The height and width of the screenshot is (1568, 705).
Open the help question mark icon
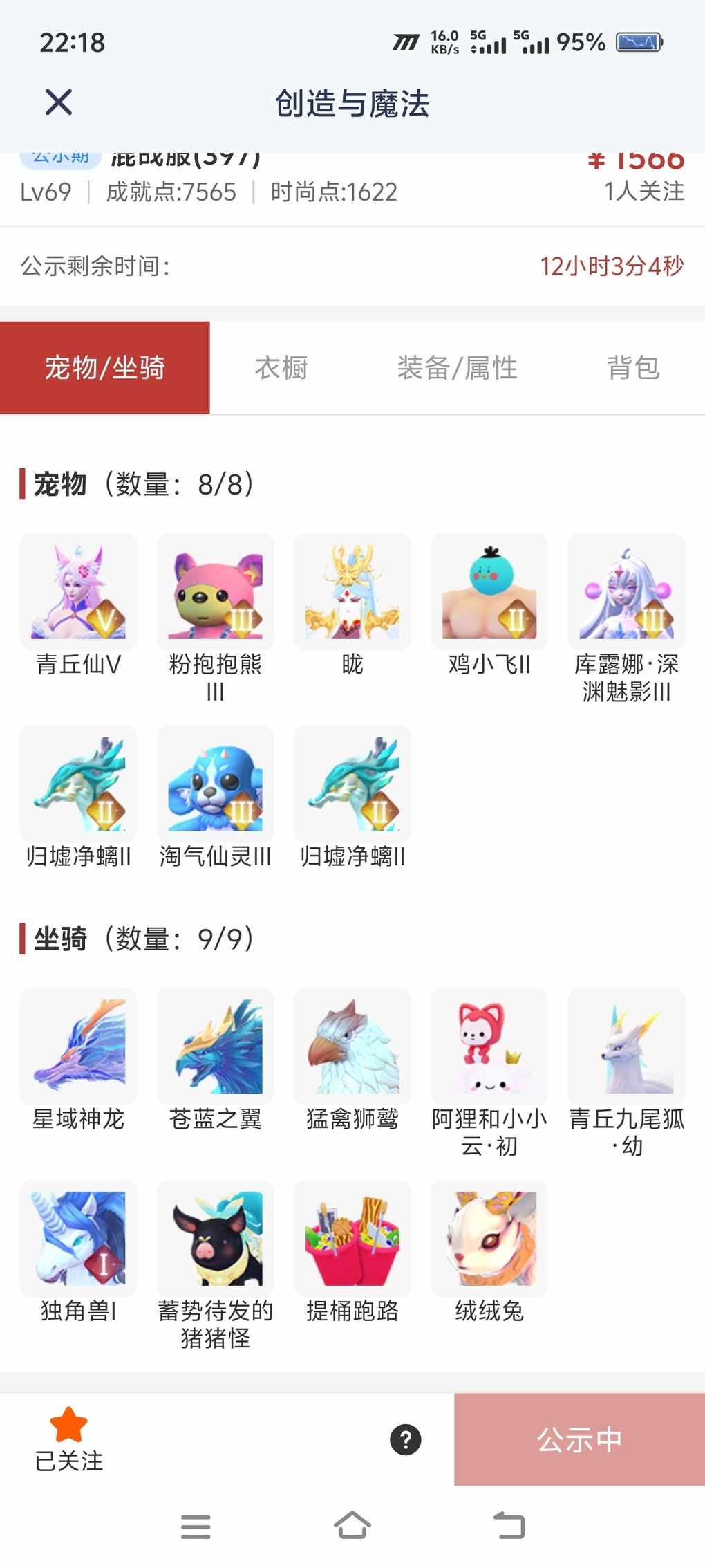[406, 1439]
